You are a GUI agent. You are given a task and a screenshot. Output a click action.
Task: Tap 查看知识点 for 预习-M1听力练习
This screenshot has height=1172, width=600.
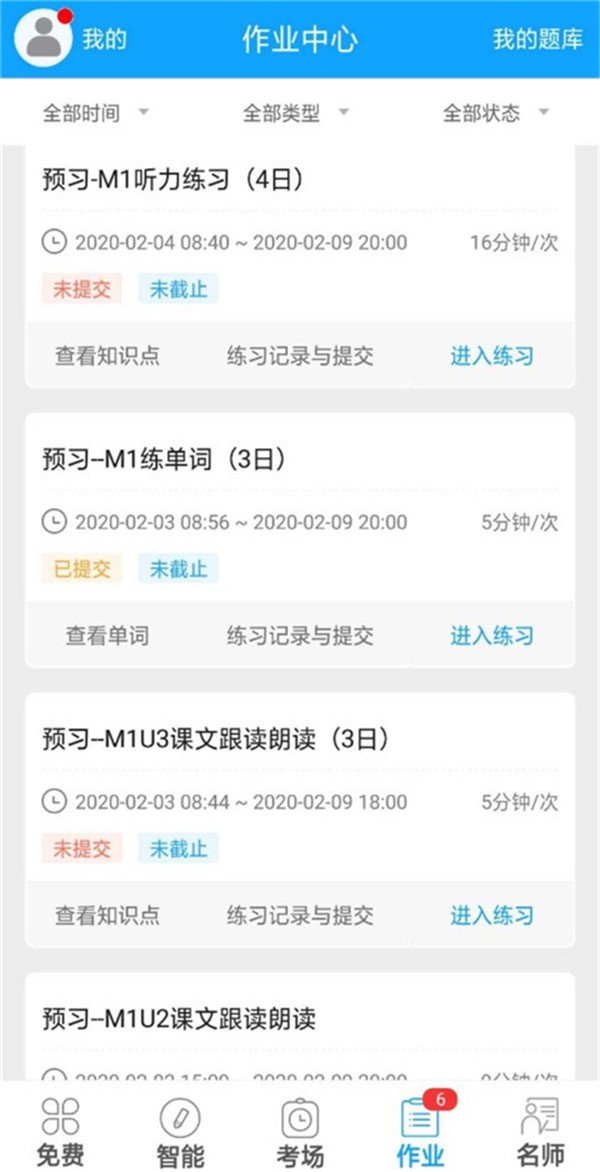click(107, 355)
